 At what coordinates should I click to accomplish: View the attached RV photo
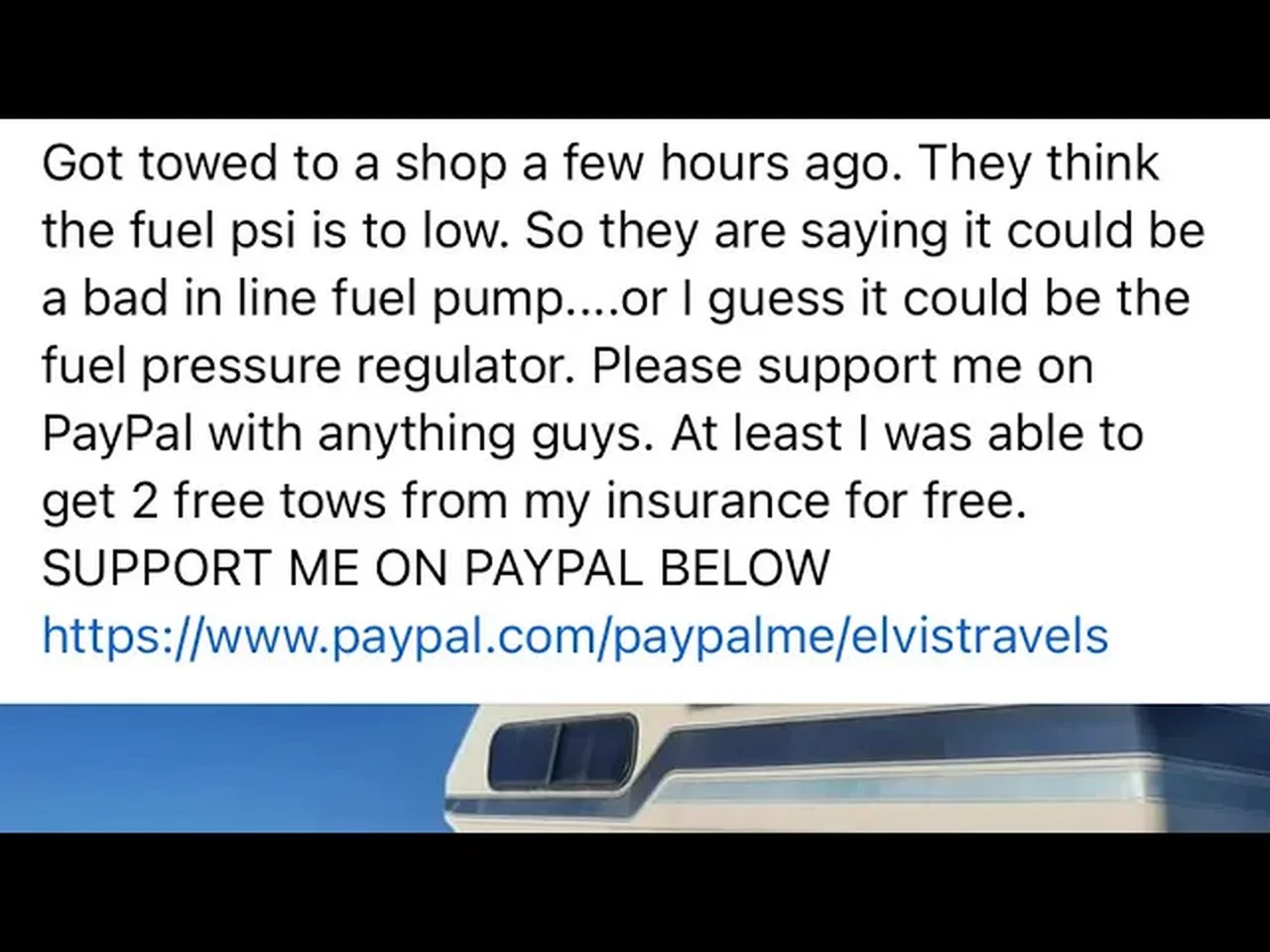point(635,768)
